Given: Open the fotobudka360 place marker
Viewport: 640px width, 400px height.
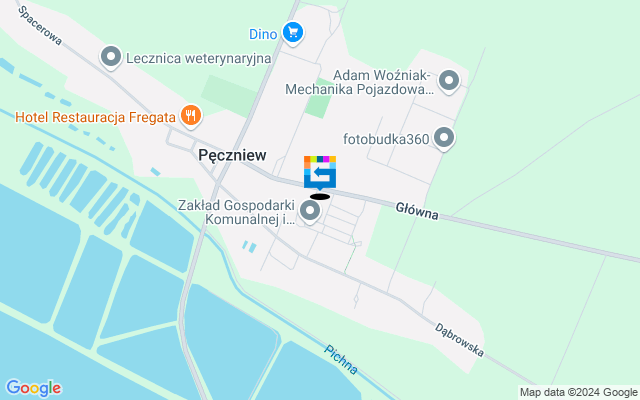Looking at the screenshot, I should click(444, 138).
